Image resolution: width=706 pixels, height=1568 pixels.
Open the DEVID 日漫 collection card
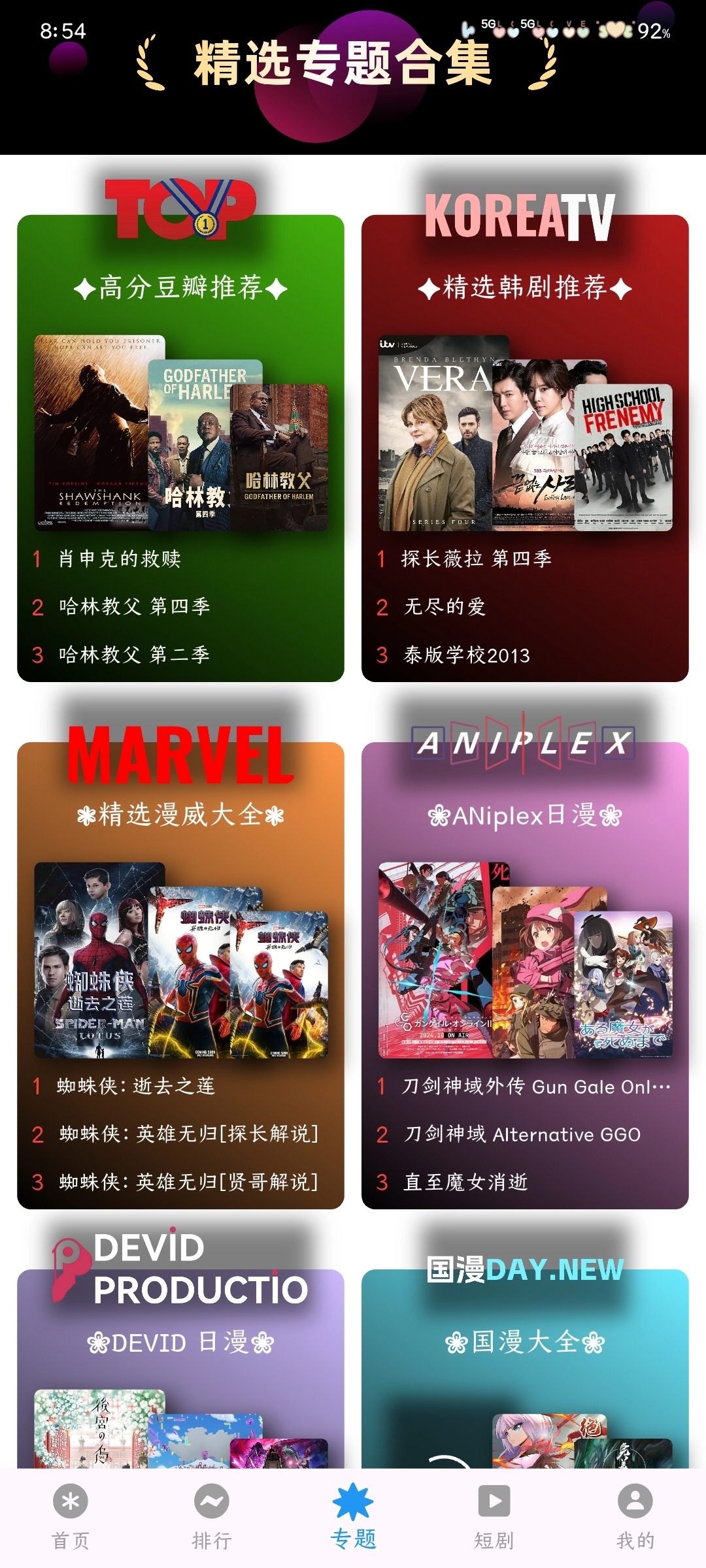point(180,1343)
